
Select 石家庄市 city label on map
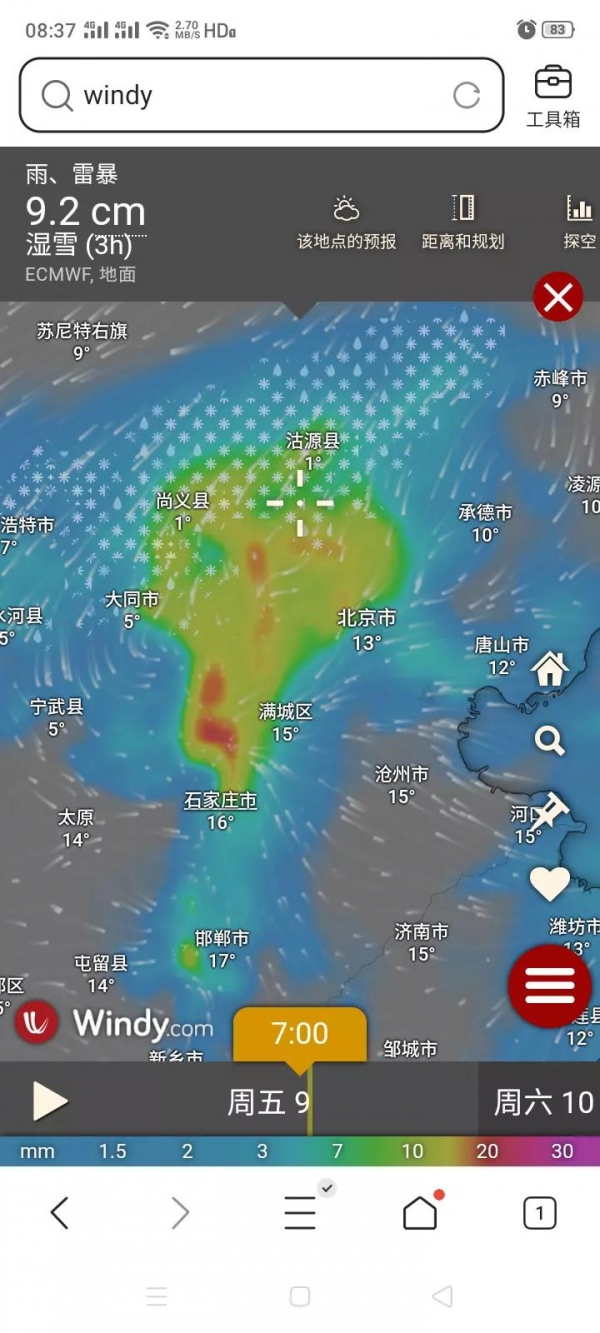[x=220, y=801]
